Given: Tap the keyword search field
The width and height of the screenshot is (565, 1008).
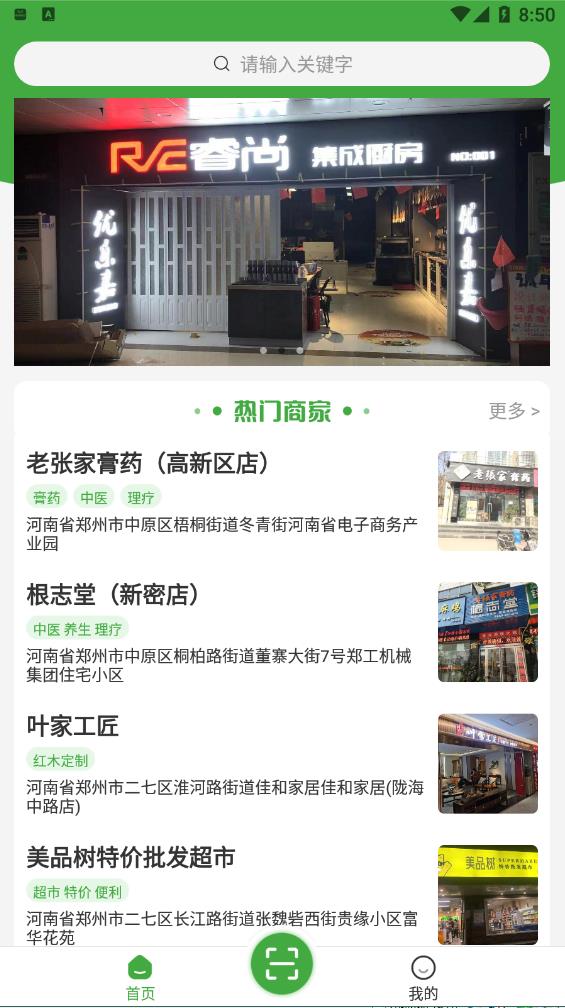Looking at the screenshot, I should (x=282, y=64).
